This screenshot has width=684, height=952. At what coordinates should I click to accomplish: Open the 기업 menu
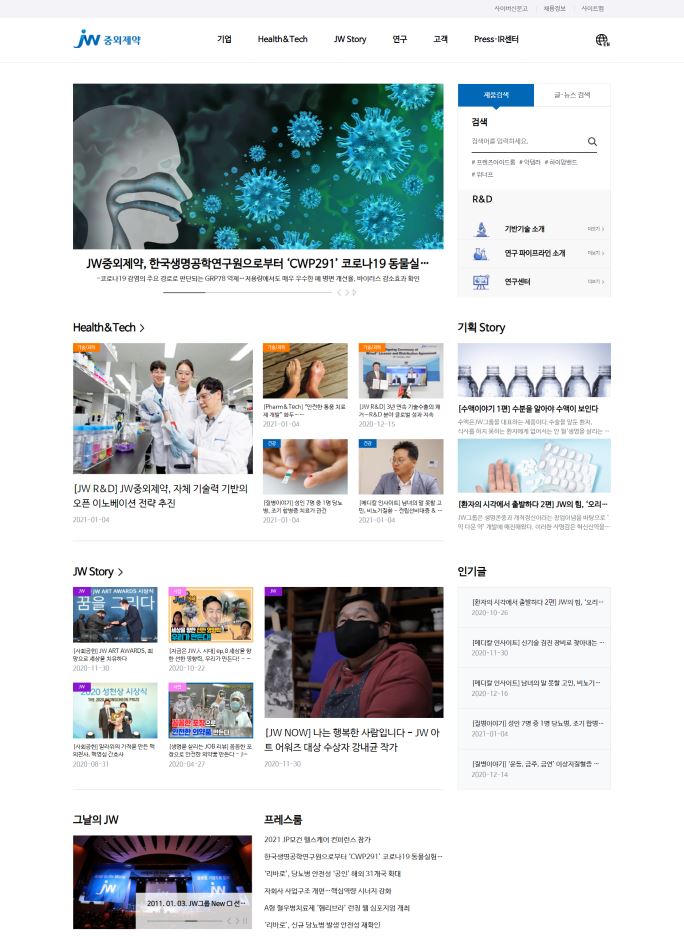224,40
